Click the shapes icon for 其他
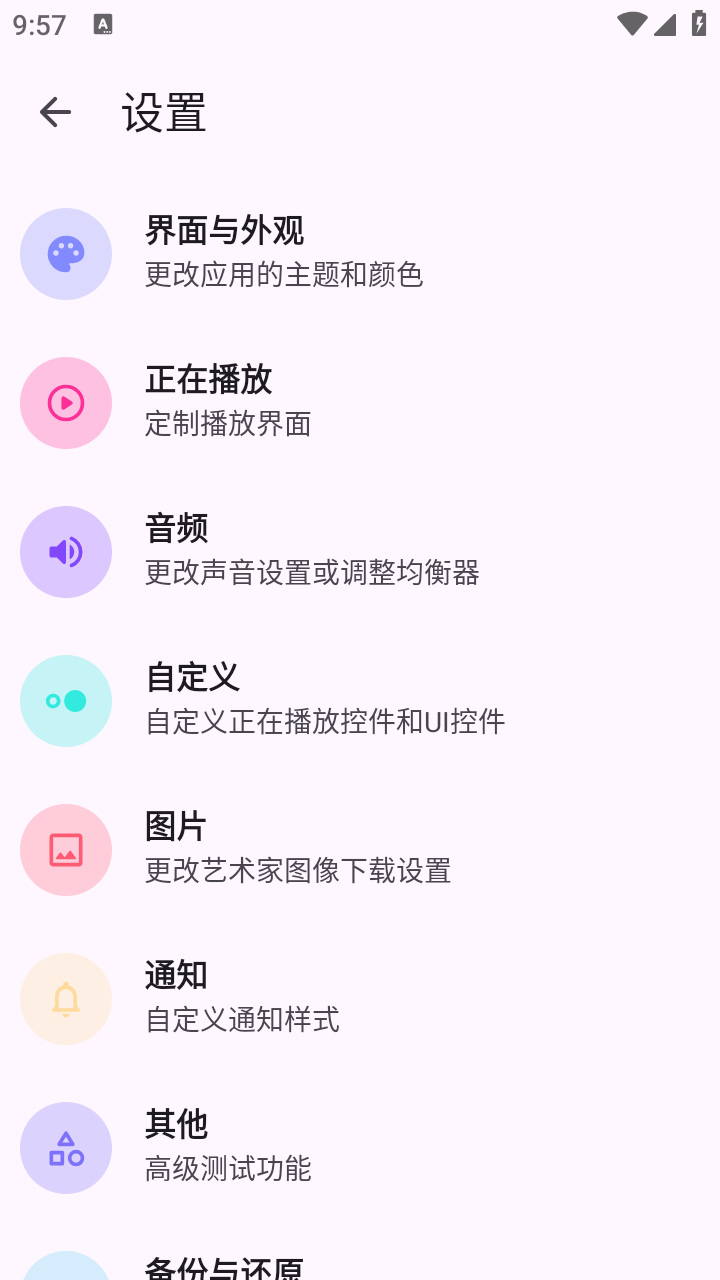The width and height of the screenshot is (720, 1280). (x=66, y=1147)
